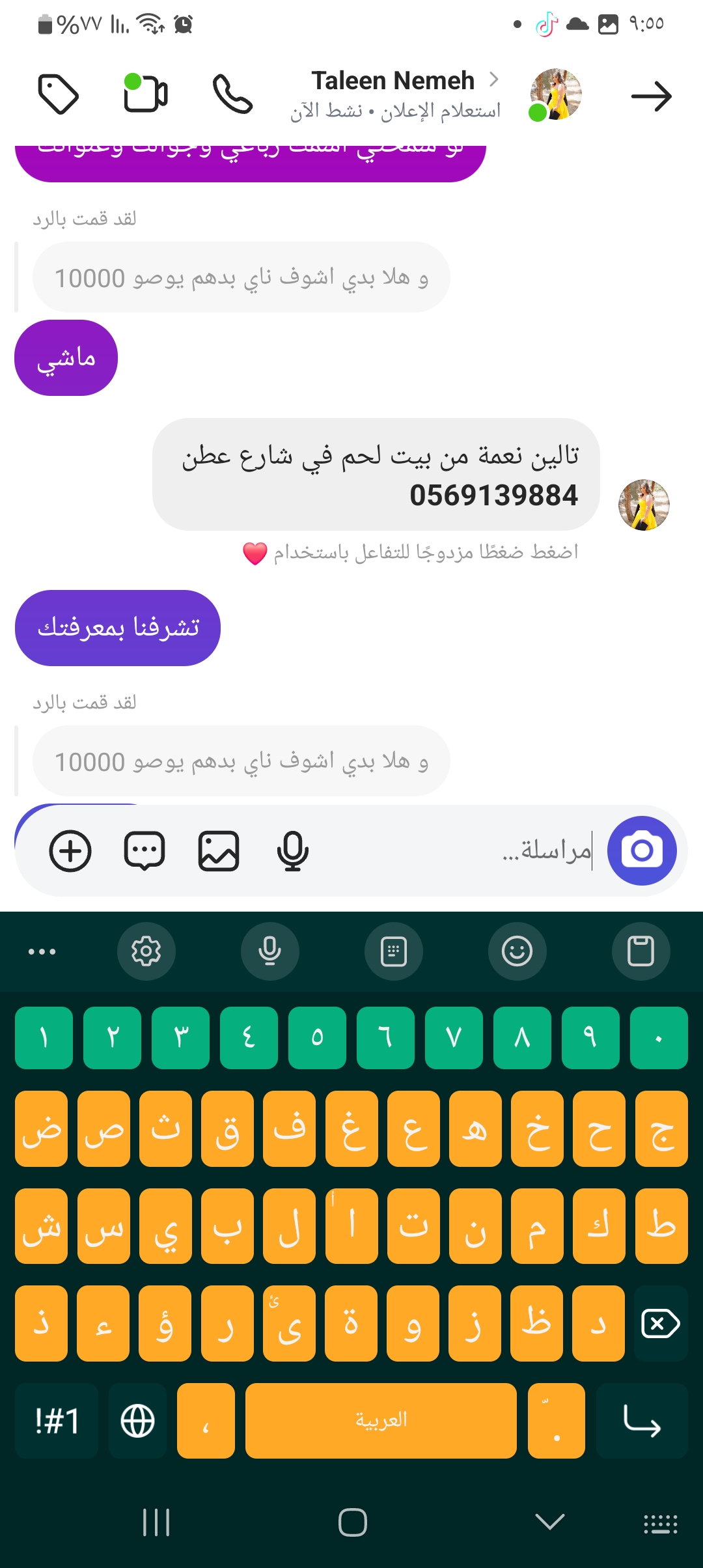Attach a photo from the gallery icon

pyautogui.click(x=219, y=850)
